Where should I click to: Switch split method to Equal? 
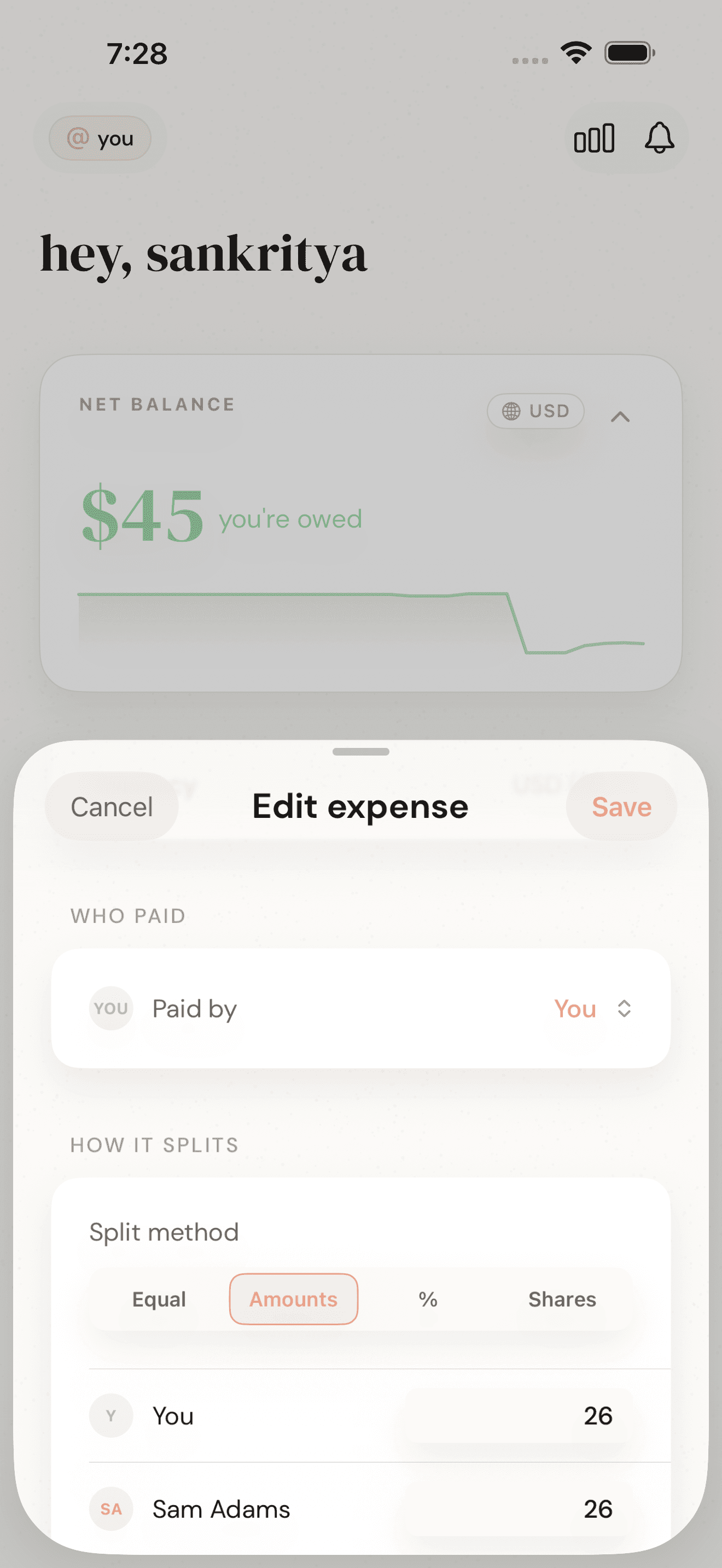(x=159, y=1299)
